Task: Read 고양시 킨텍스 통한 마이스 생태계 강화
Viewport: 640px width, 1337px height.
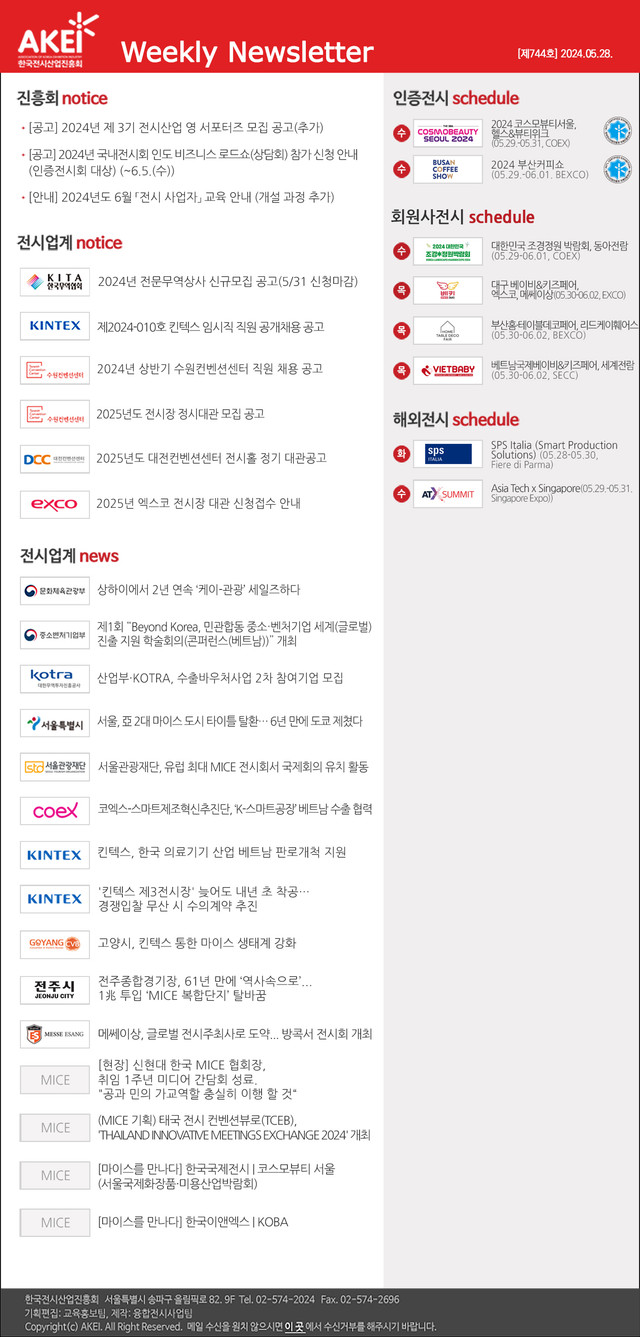Action: 196,942
